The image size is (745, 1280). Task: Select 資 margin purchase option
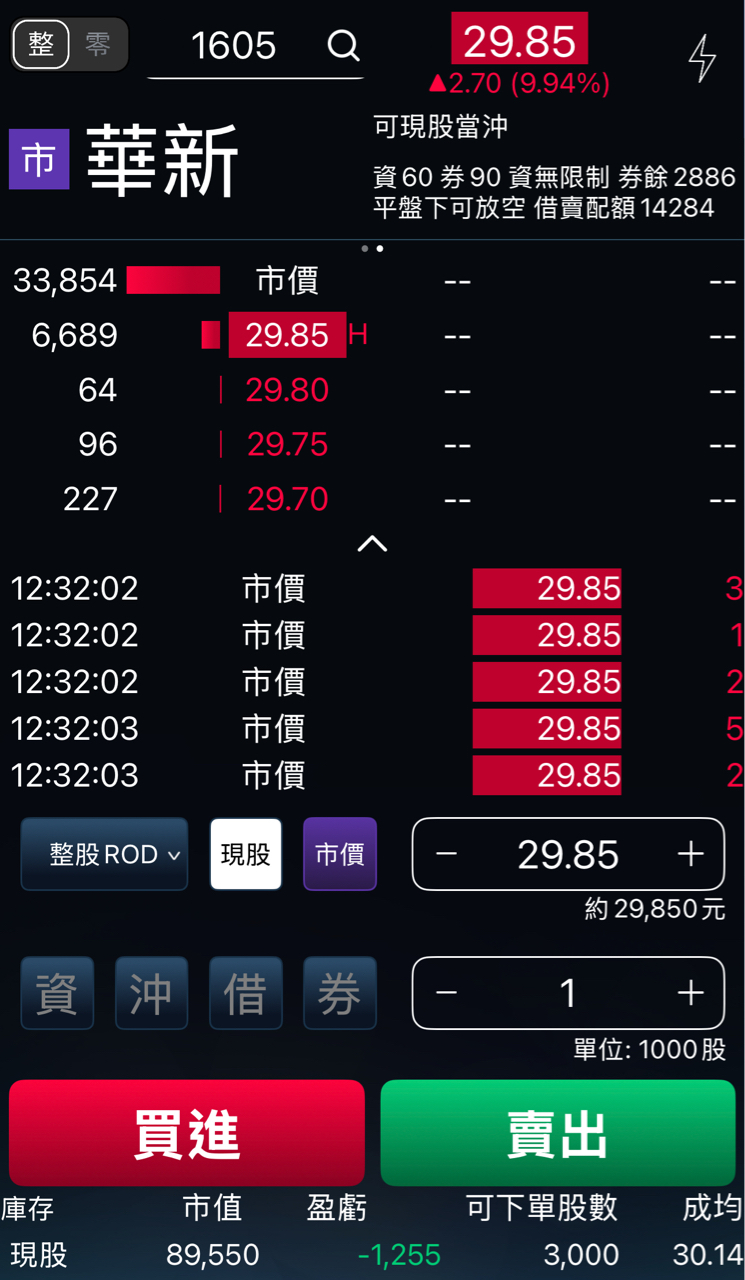point(57,993)
